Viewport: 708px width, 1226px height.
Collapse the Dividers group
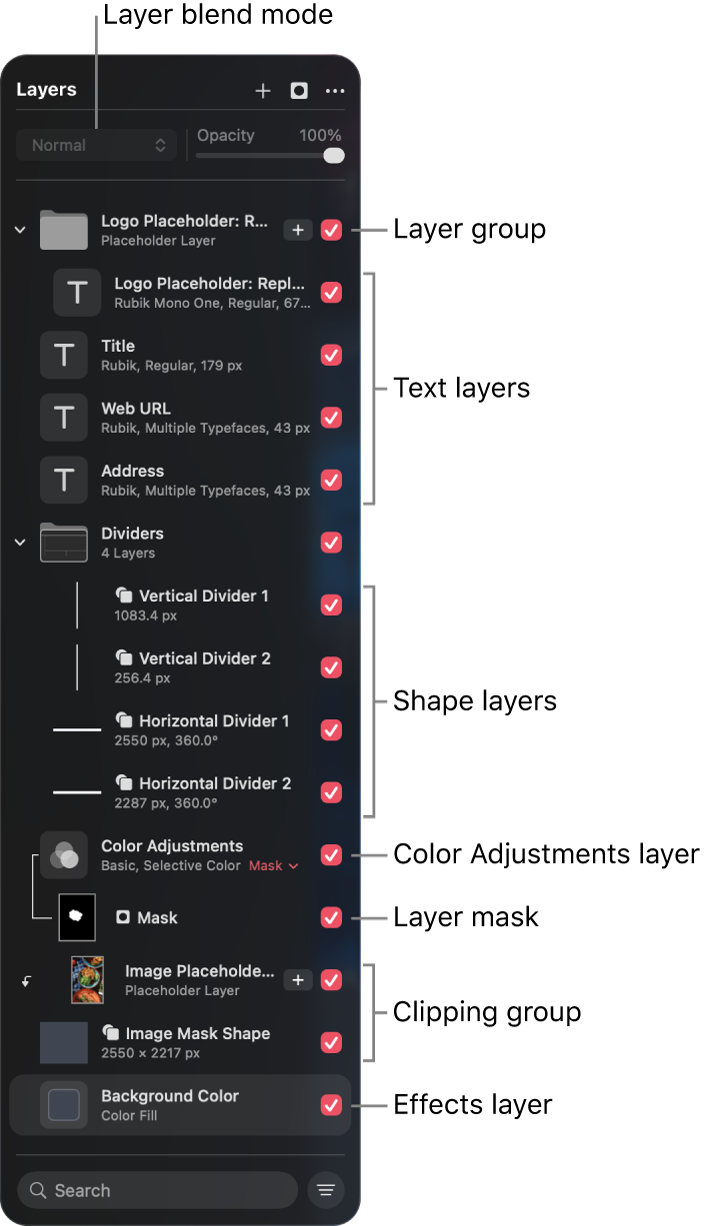[20, 542]
